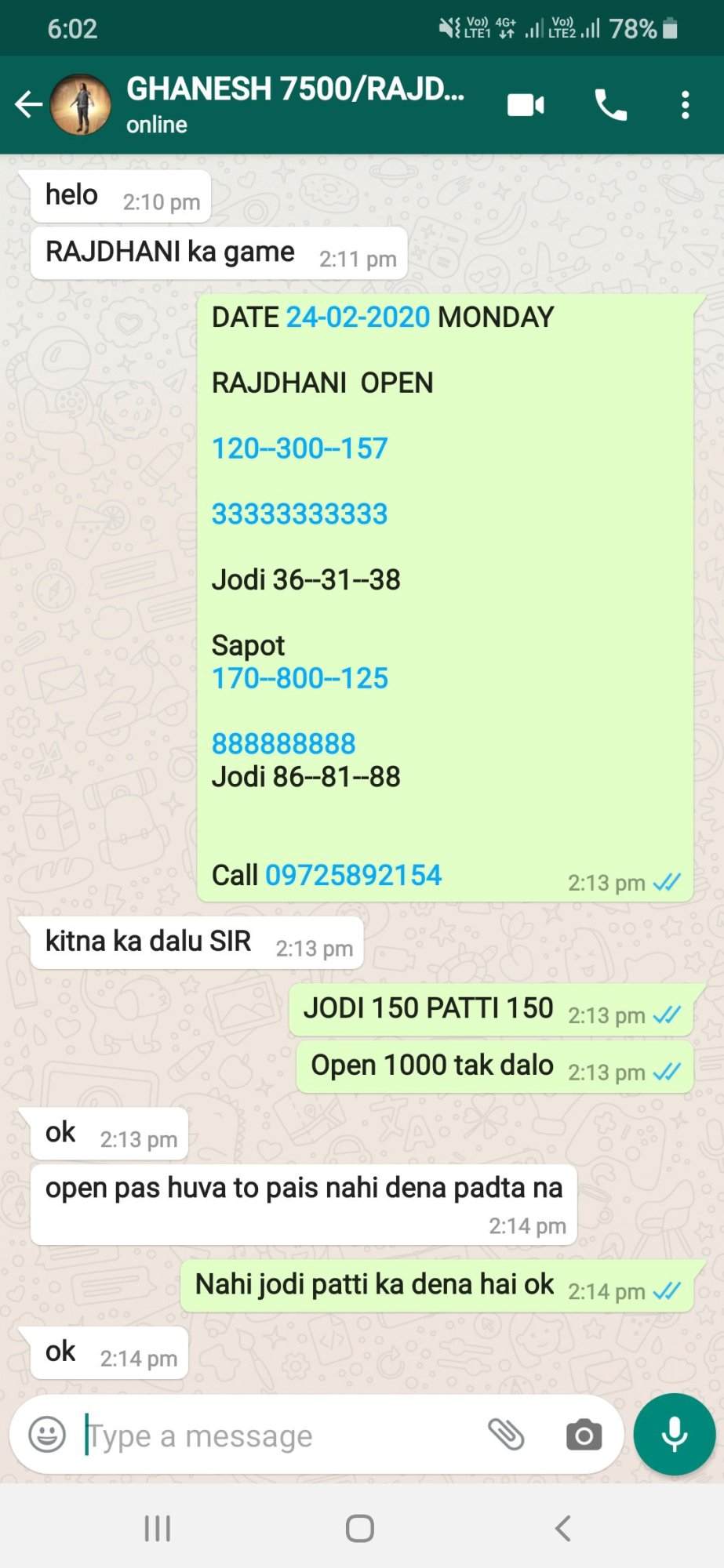724x1568 pixels.
Task: Open the camera from the message bar
Action: (584, 1435)
